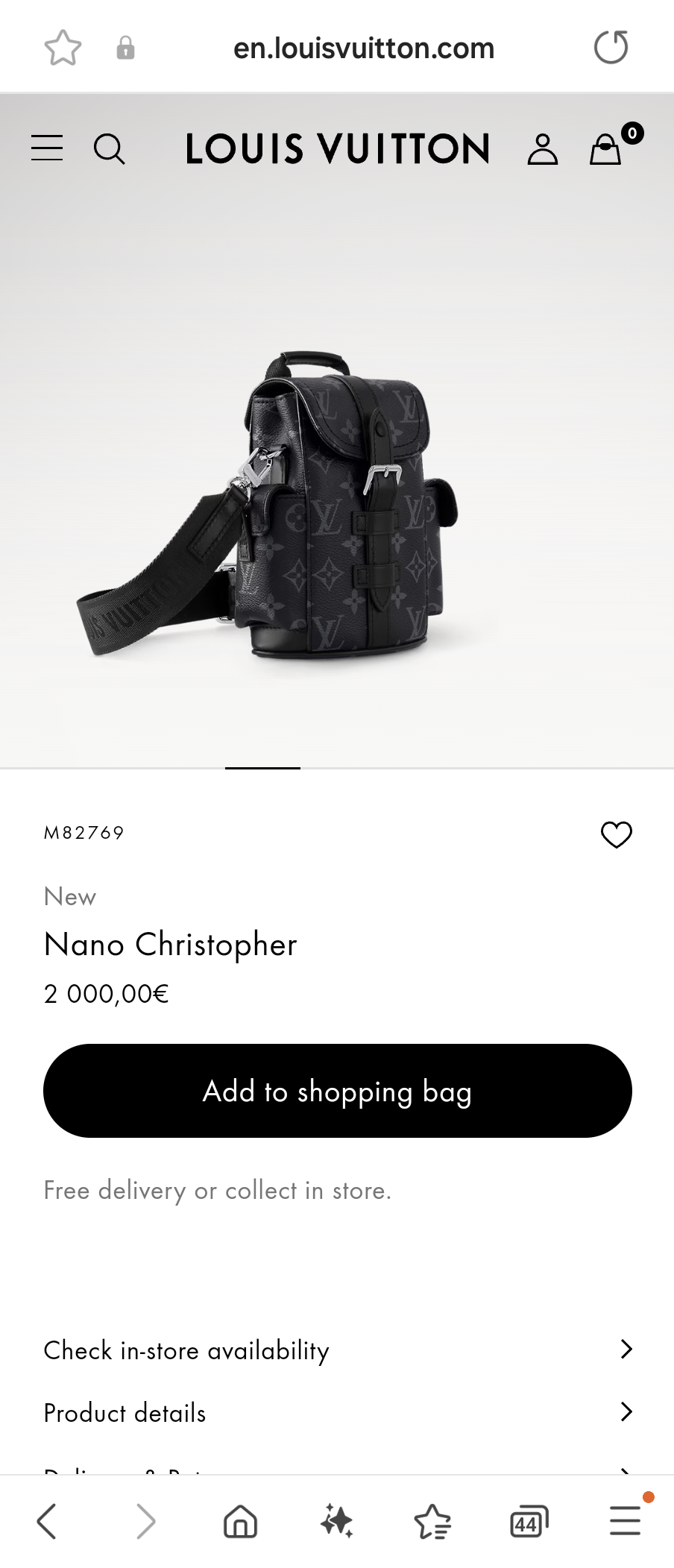This screenshot has width=674, height=1568.
Task: Toggle the wishlist heart for Nano Christopher
Action: coord(617,835)
